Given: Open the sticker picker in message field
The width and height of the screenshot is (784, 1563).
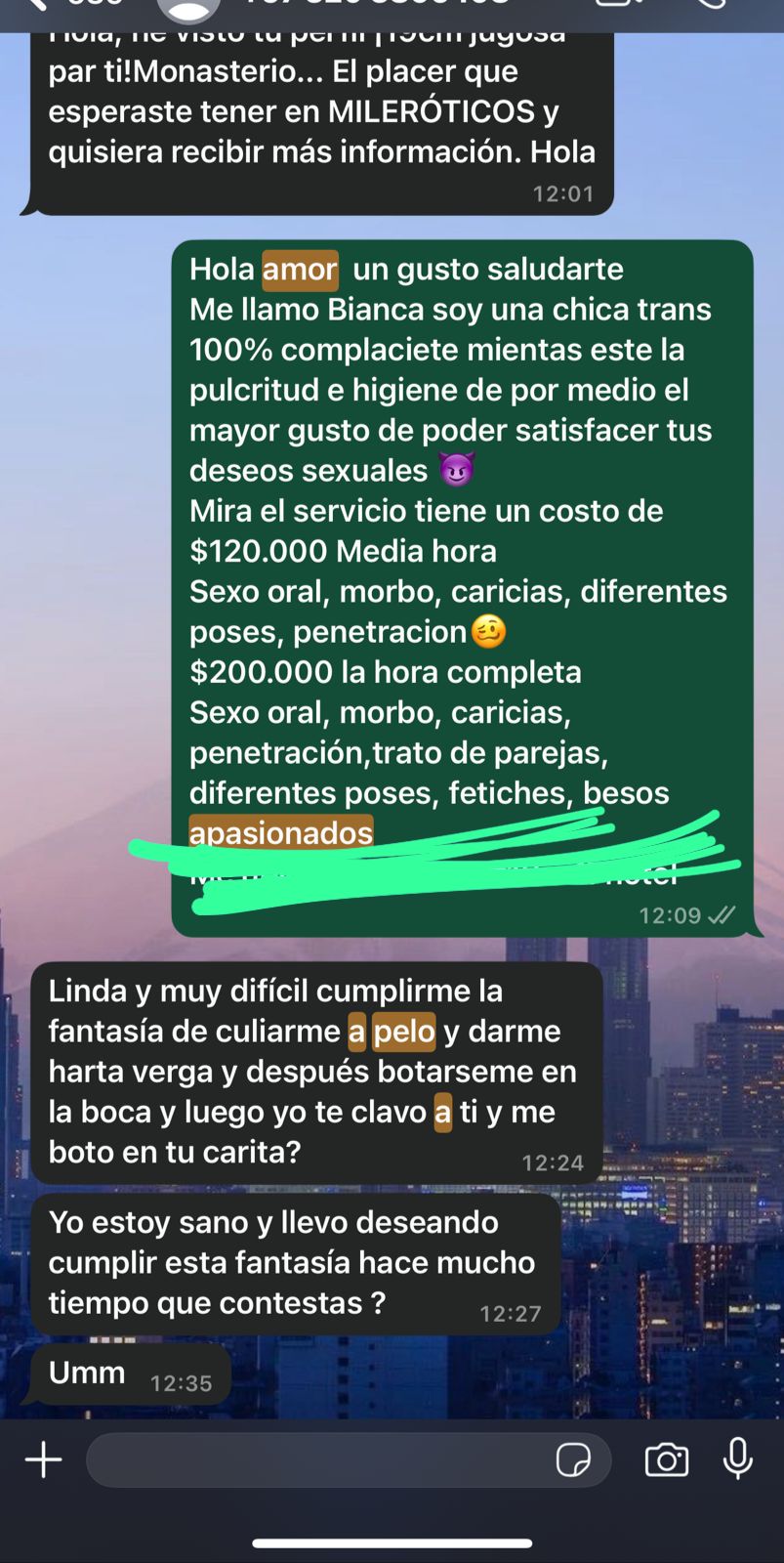Looking at the screenshot, I should click(x=572, y=1460).
